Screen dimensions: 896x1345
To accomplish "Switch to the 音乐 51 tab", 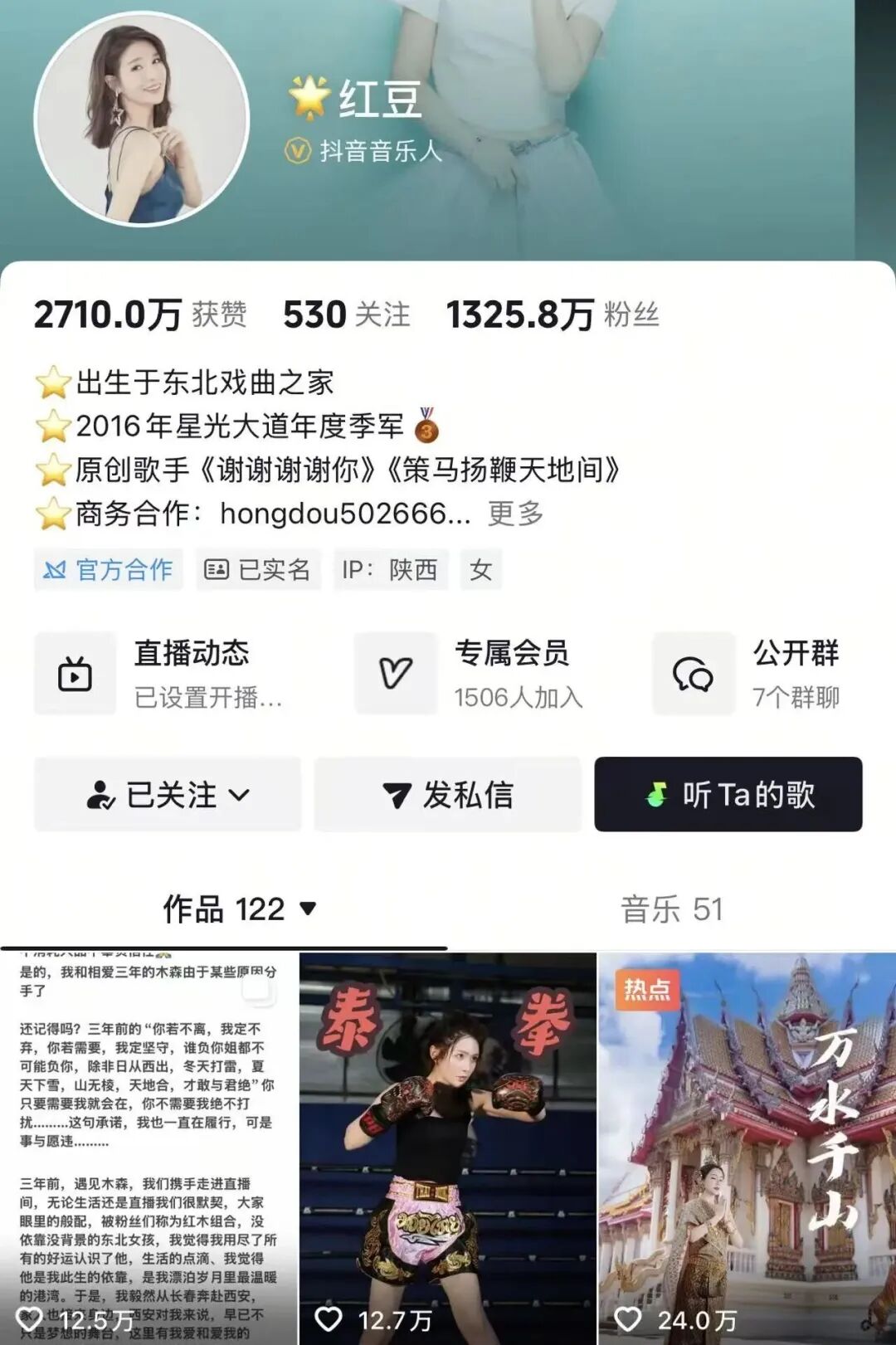I will click(x=672, y=909).
